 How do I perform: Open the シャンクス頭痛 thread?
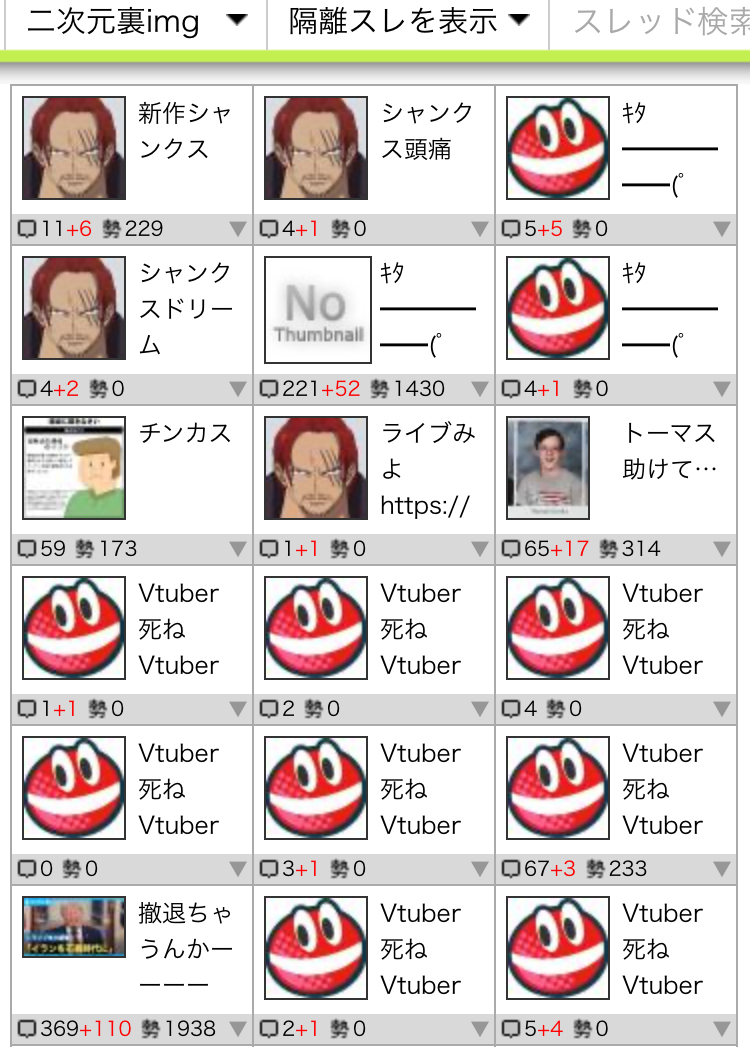(x=374, y=150)
